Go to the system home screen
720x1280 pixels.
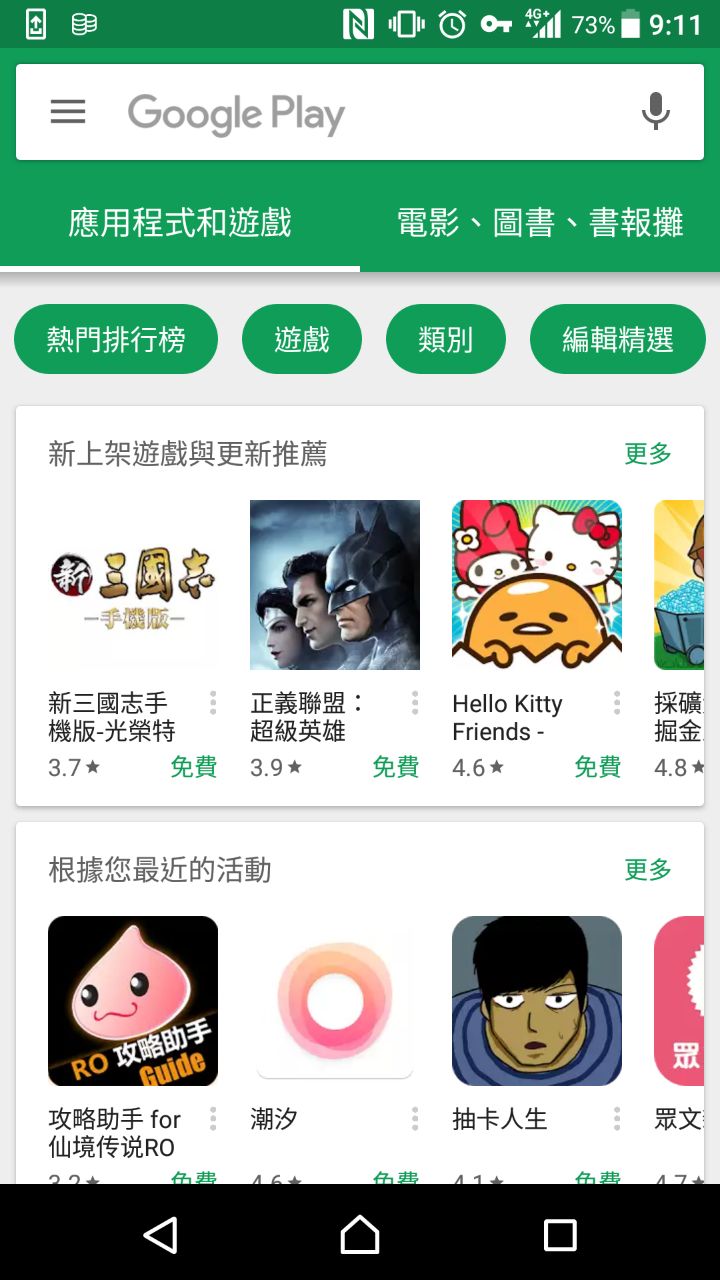360,1235
